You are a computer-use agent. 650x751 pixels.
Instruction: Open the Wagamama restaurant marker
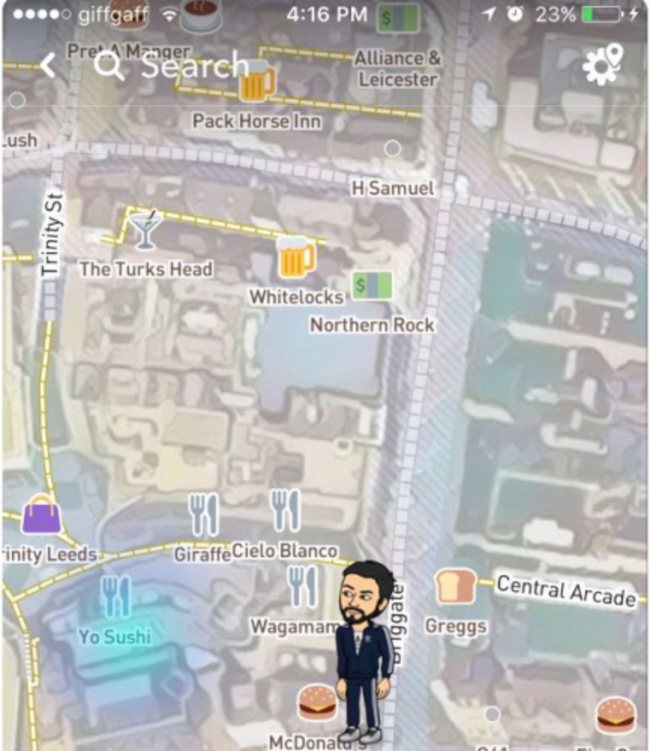301,587
